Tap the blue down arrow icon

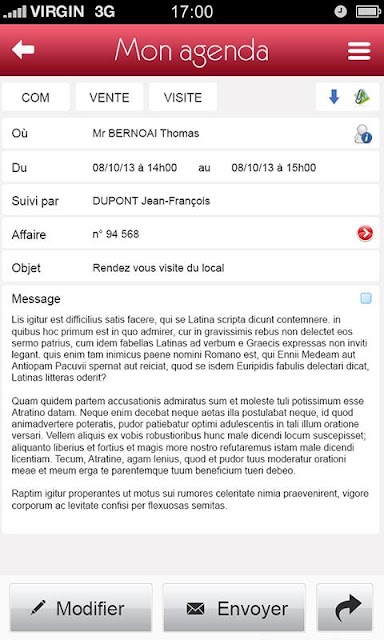tap(334, 97)
